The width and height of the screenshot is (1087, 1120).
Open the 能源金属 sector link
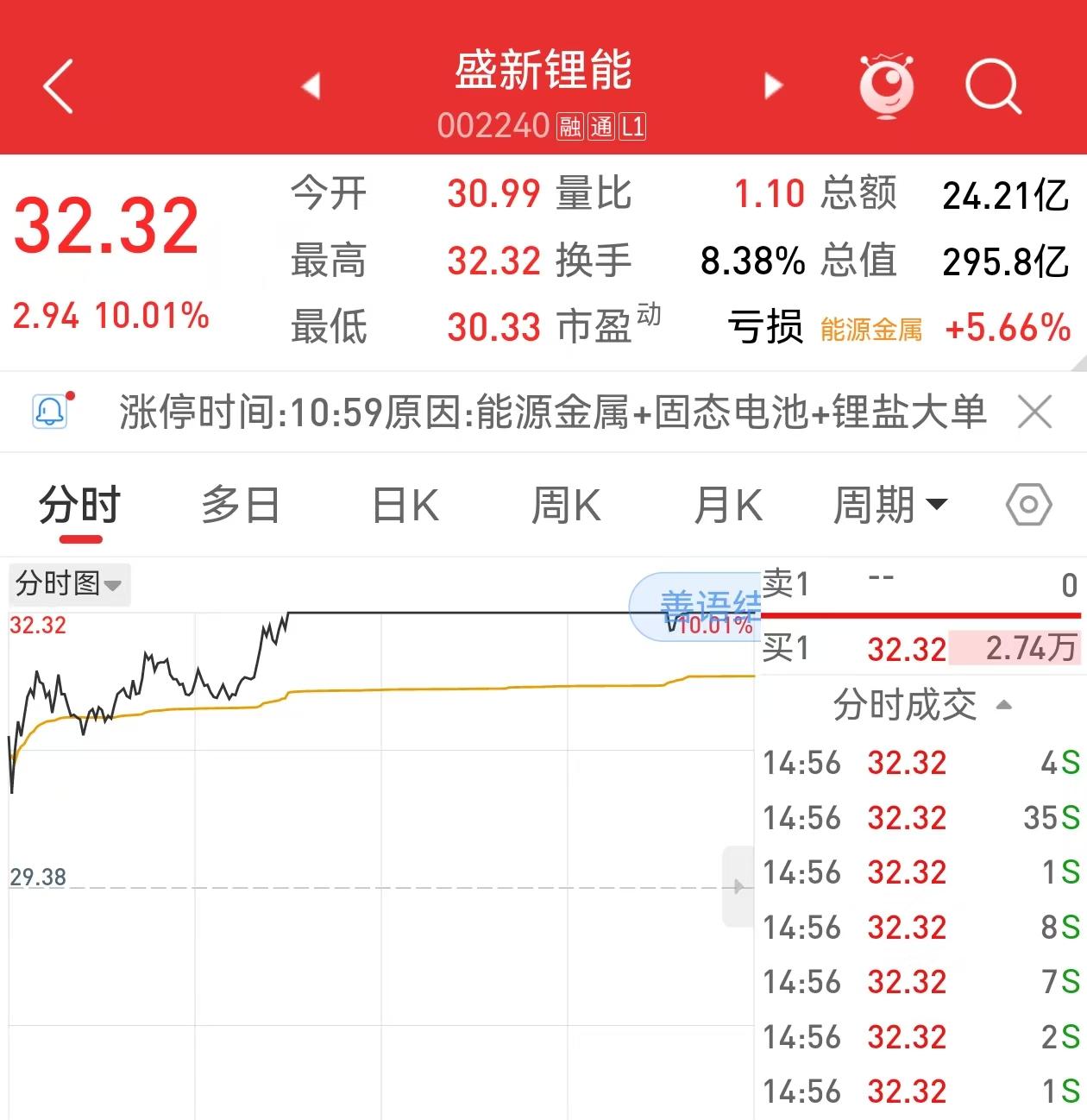(872, 328)
